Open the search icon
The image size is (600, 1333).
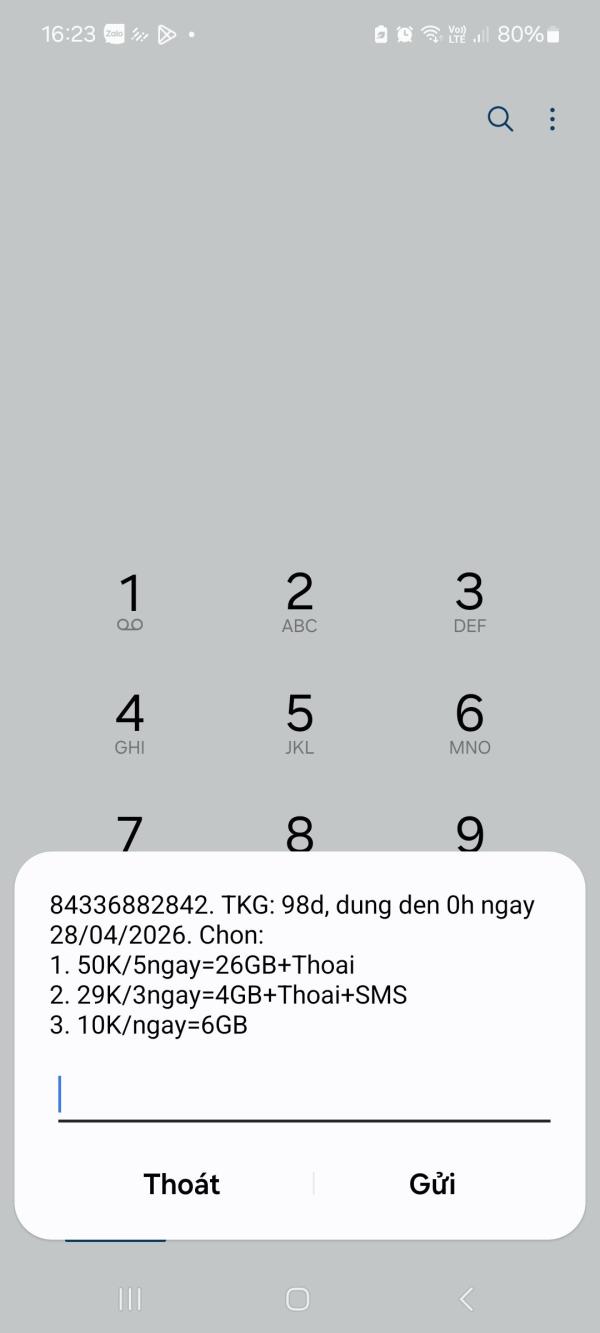(500, 119)
